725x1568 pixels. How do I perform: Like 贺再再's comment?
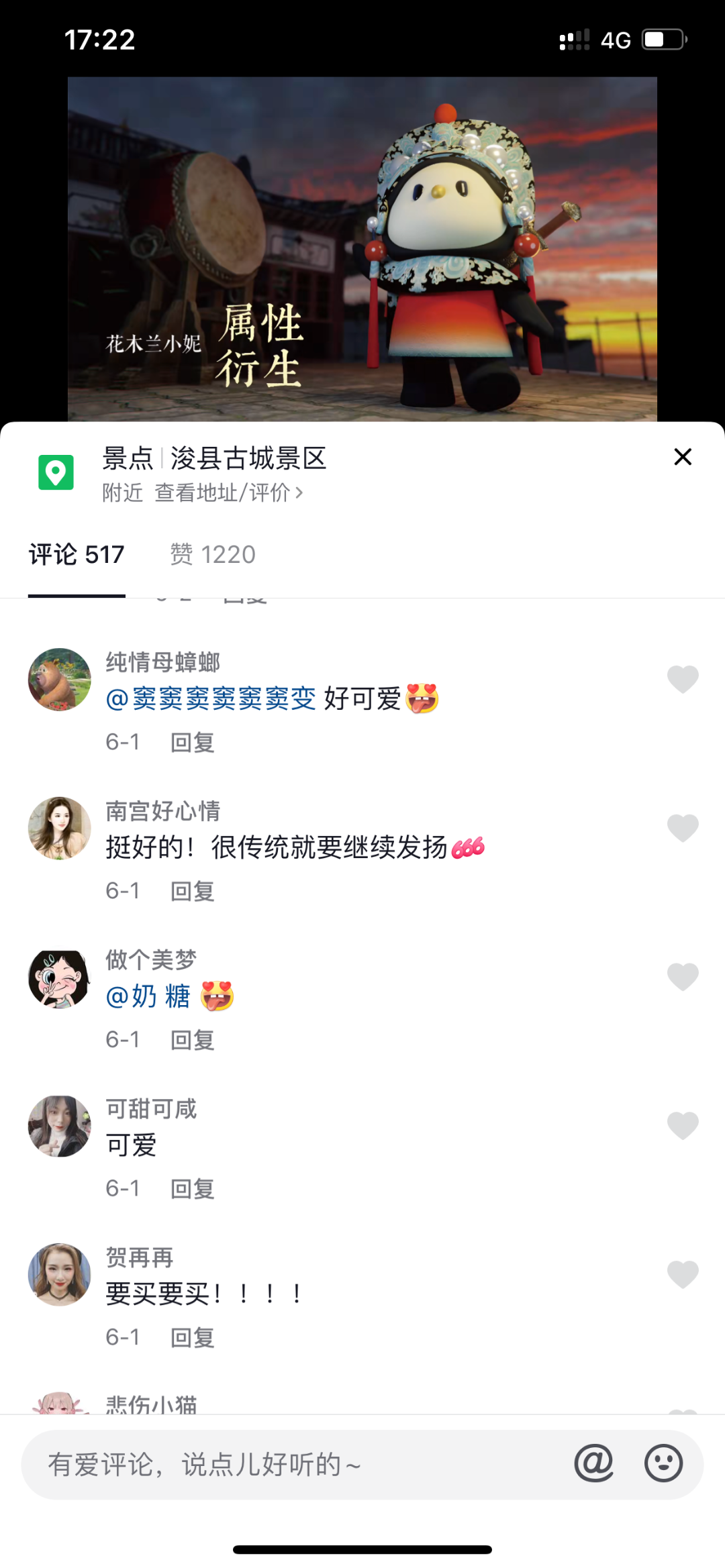tap(683, 1275)
